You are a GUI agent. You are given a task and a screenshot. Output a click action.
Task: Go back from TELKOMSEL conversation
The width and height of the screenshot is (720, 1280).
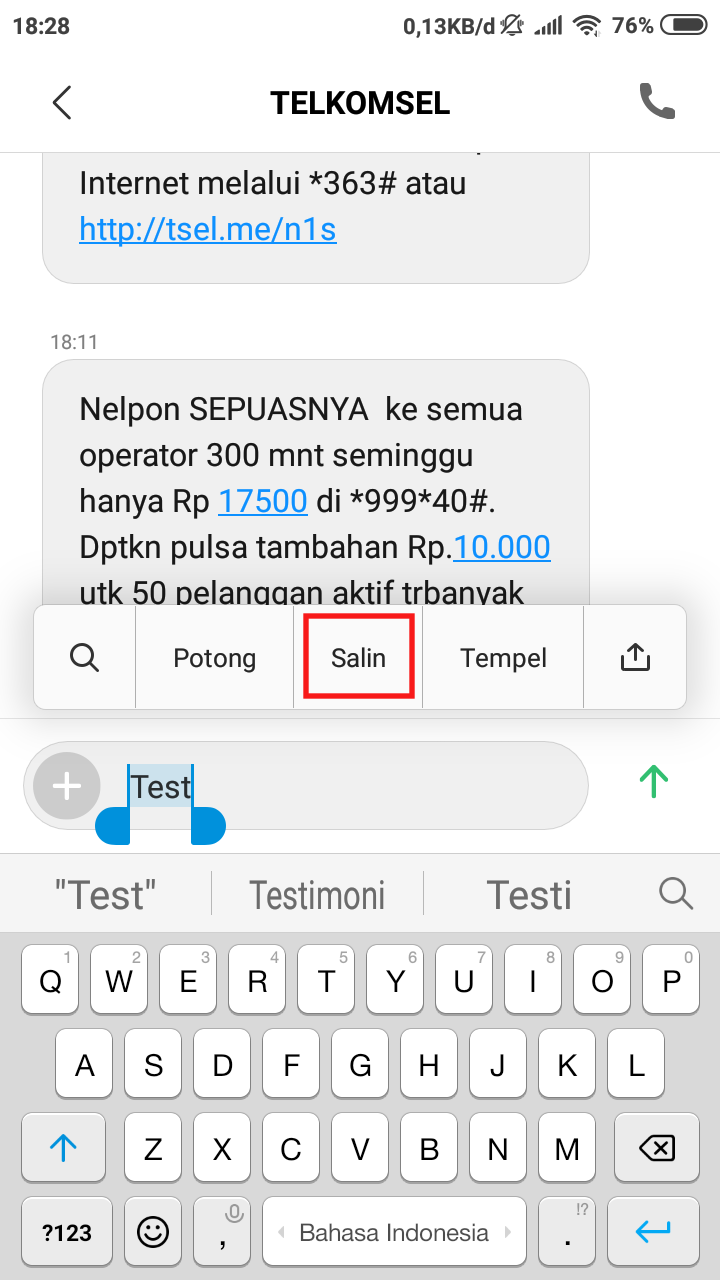[62, 102]
